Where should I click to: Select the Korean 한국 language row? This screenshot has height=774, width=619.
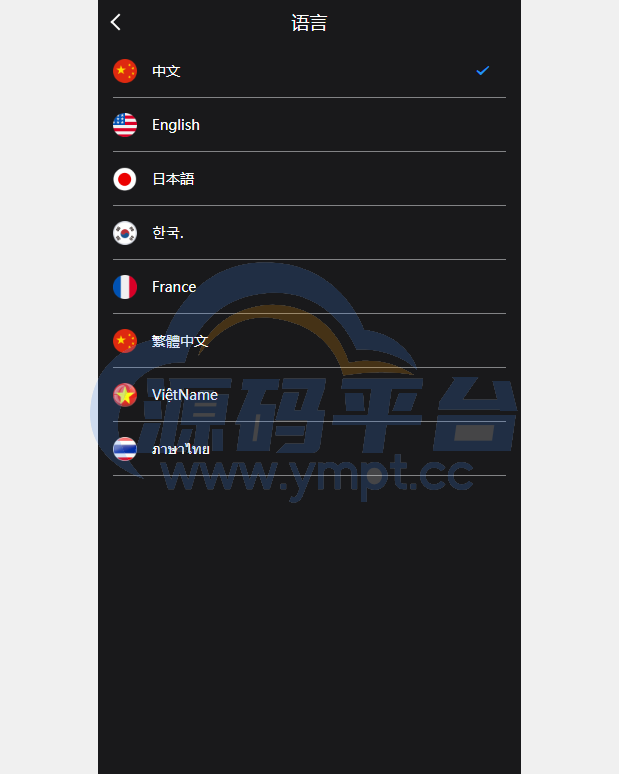(168, 233)
